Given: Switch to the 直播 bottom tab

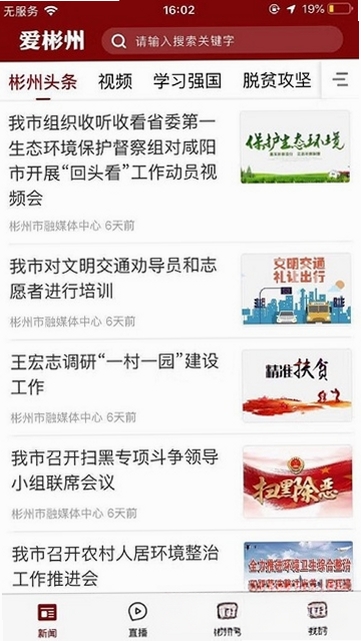Looking at the screenshot, I should (137, 620).
